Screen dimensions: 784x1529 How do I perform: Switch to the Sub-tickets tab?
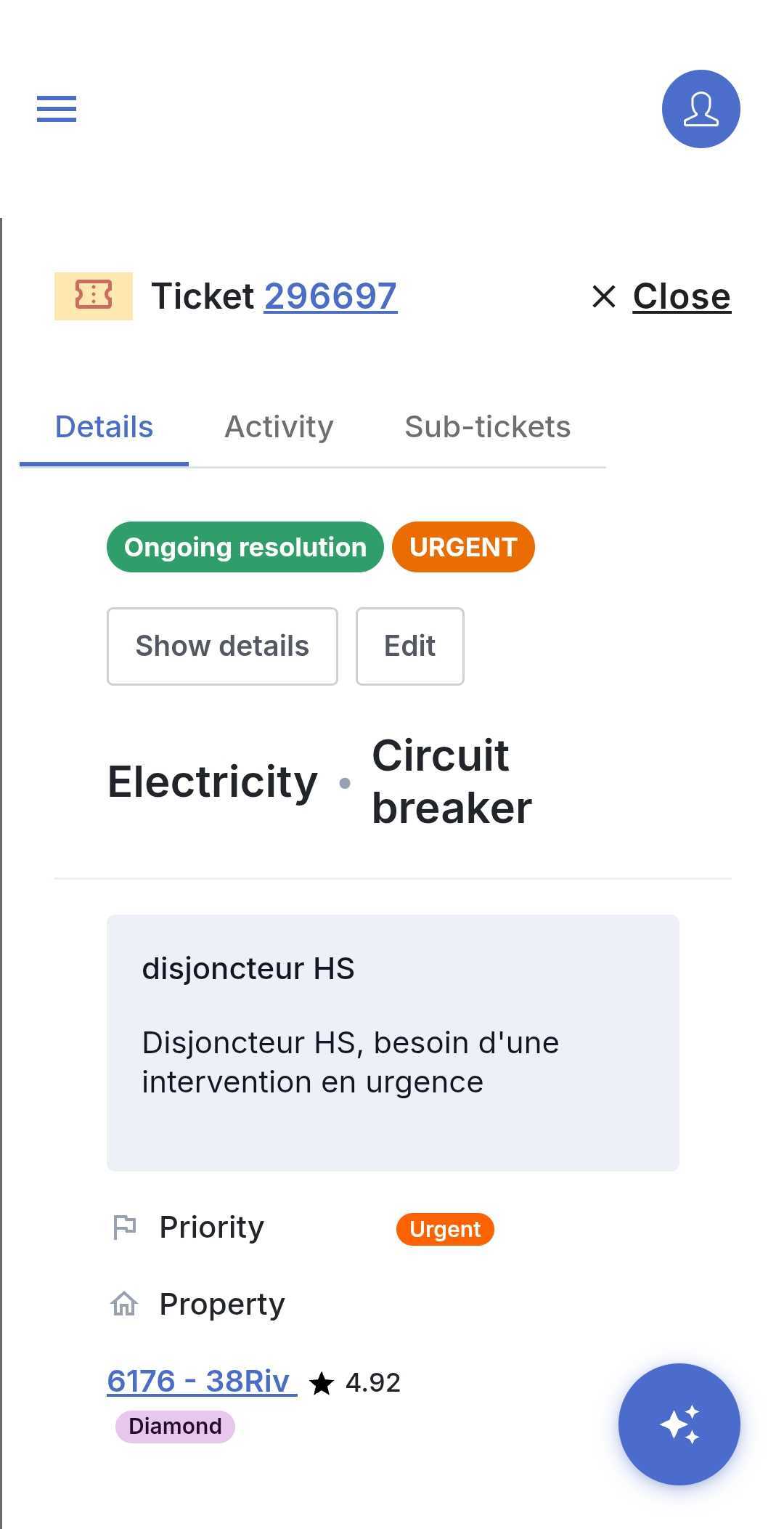tap(487, 427)
